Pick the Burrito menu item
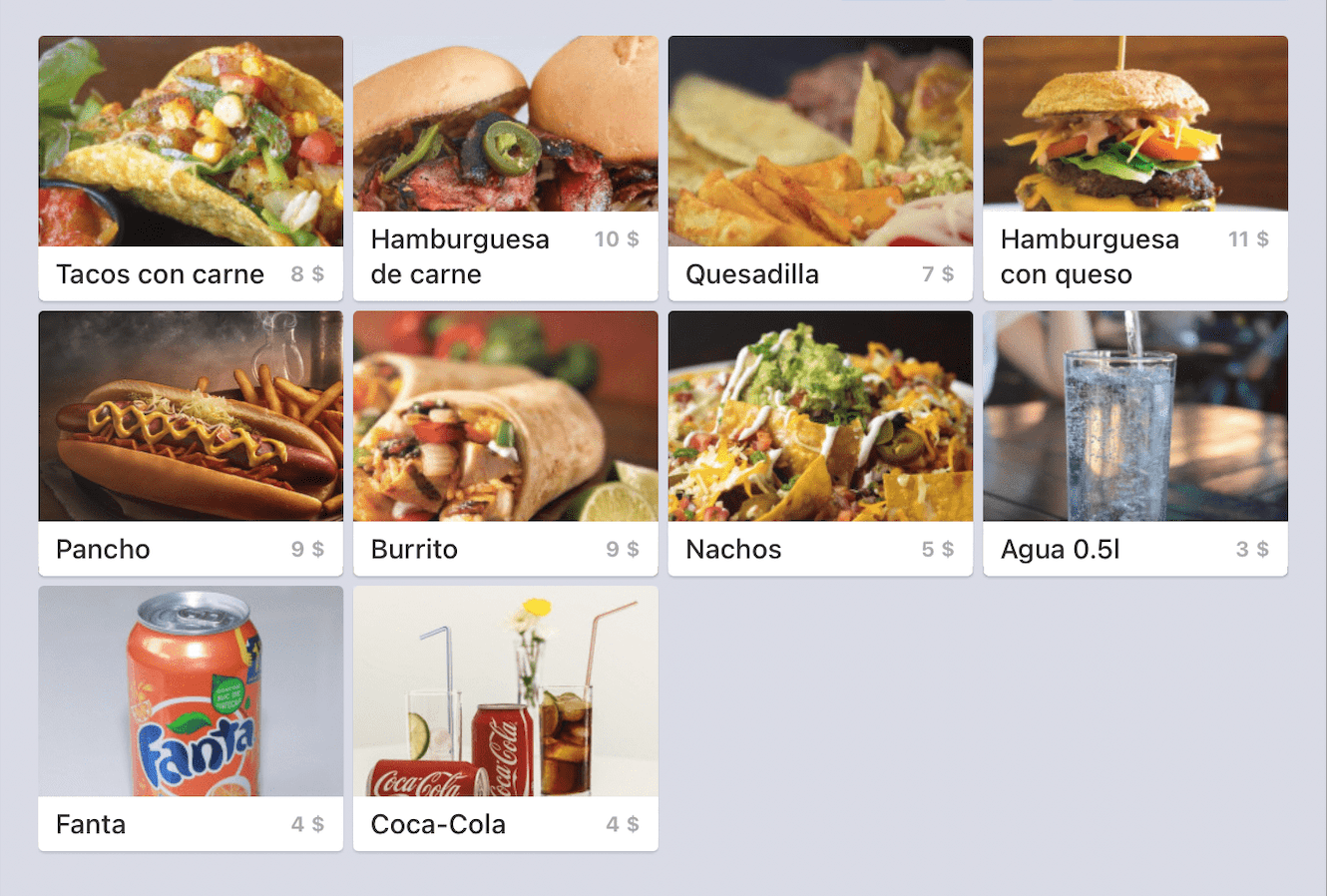 pyautogui.click(x=505, y=443)
